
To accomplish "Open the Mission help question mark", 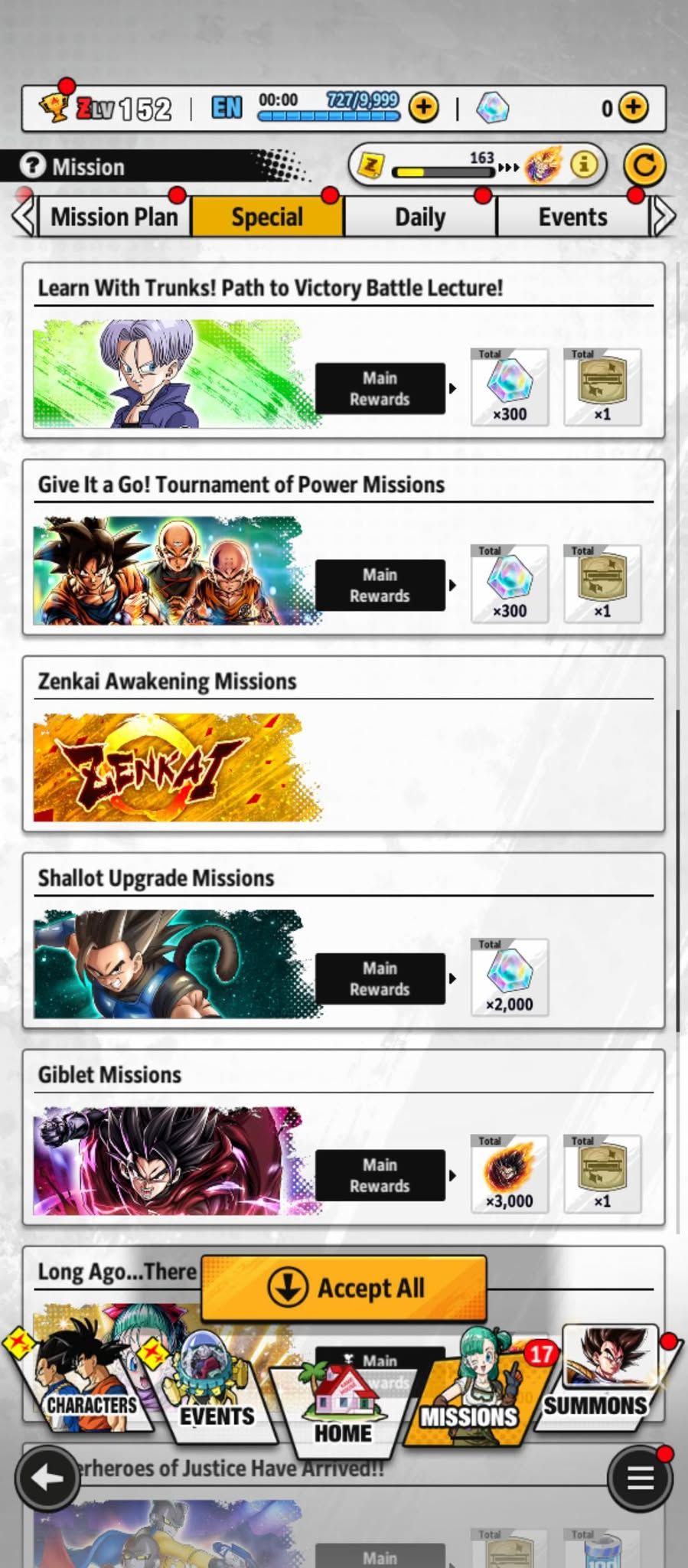I will click(32, 166).
